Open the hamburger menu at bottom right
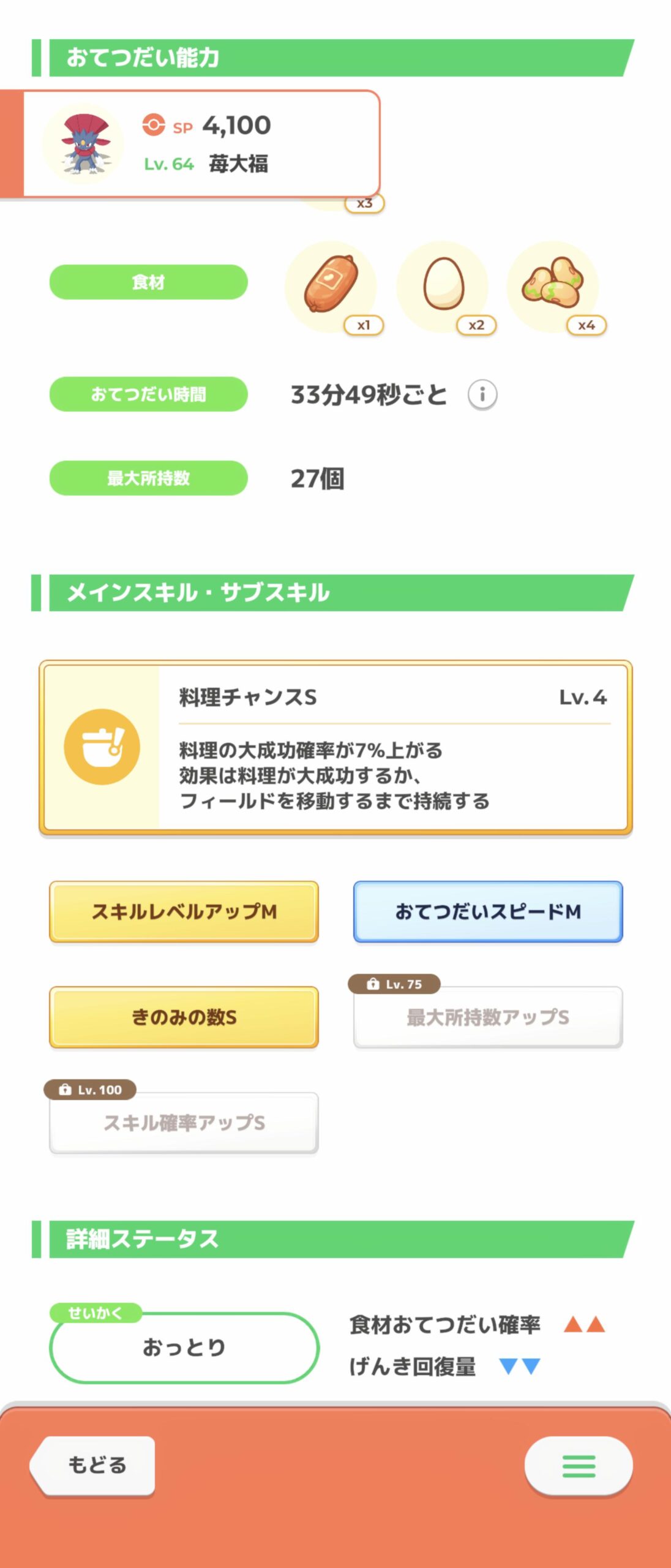The height and width of the screenshot is (1568, 671). click(x=579, y=1467)
